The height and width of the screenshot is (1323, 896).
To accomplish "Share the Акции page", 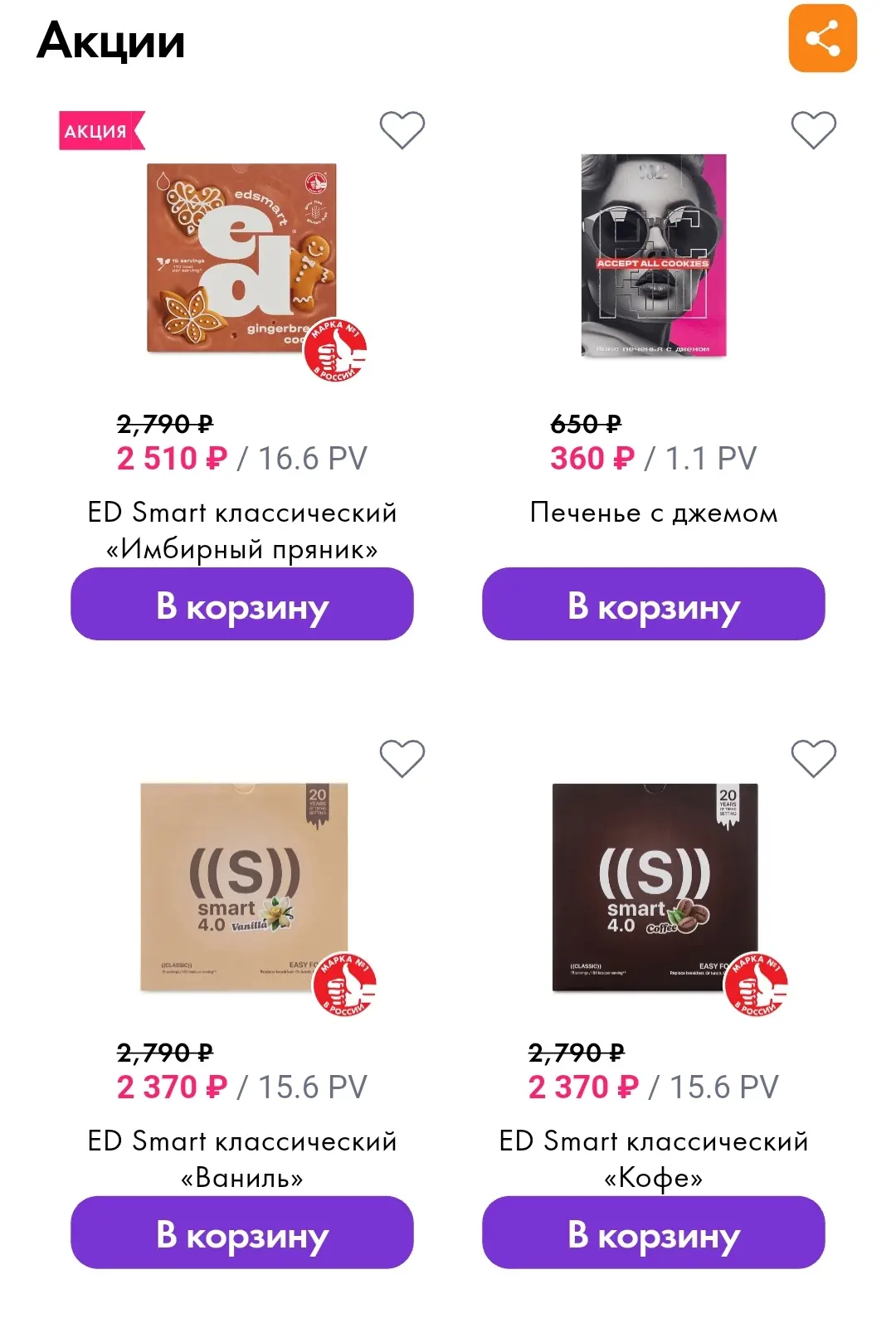I will [x=822, y=39].
